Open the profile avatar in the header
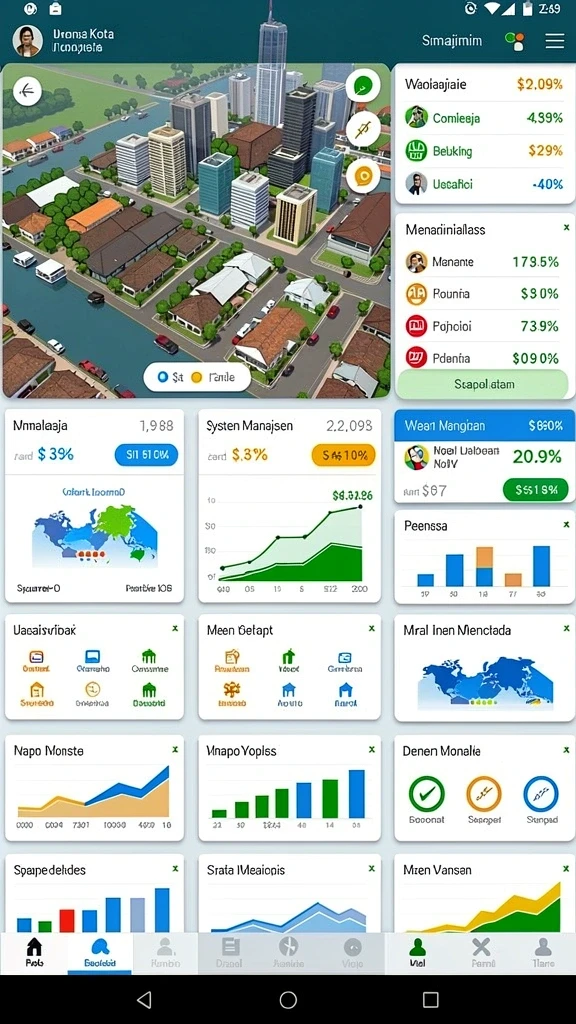Screen dimensions: 576x1024 click(x=28, y=41)
